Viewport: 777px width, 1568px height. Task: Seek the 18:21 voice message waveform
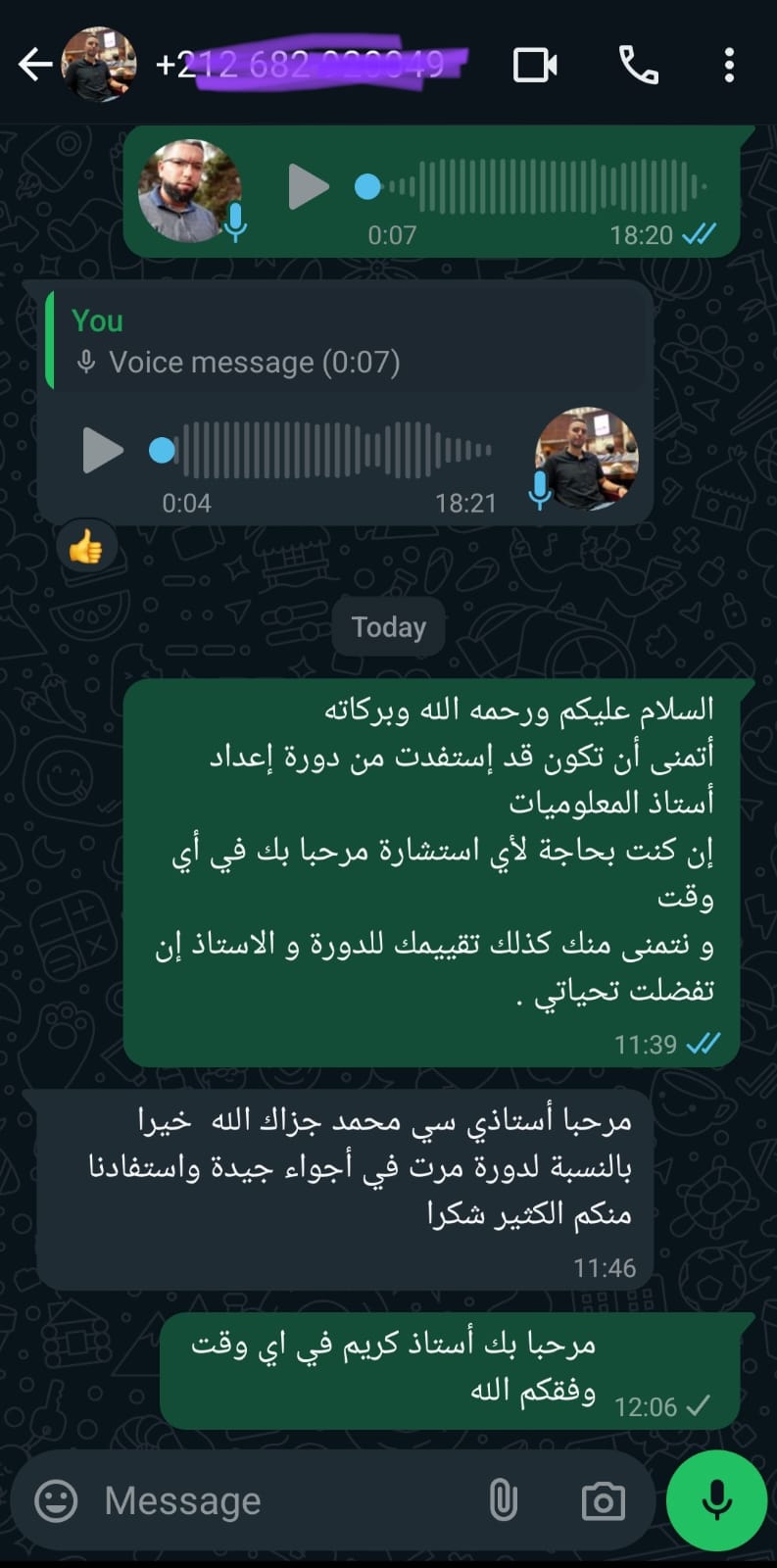click(333, 450)
